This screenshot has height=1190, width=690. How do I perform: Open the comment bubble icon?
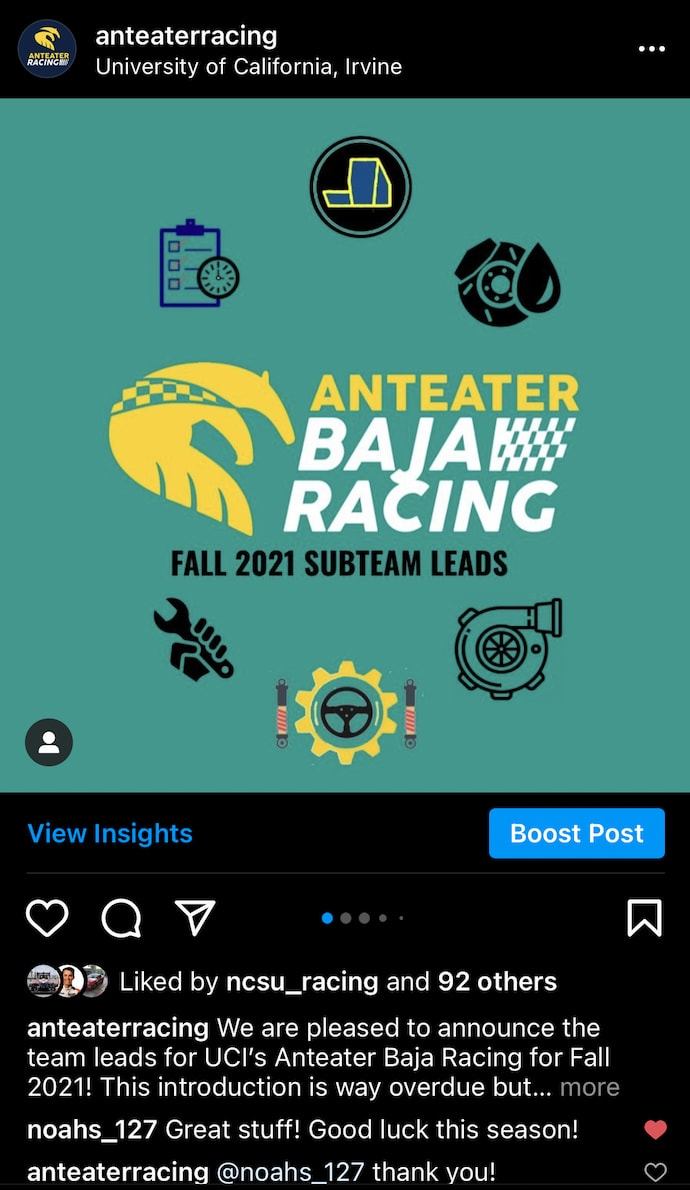[x=122, y=918]
